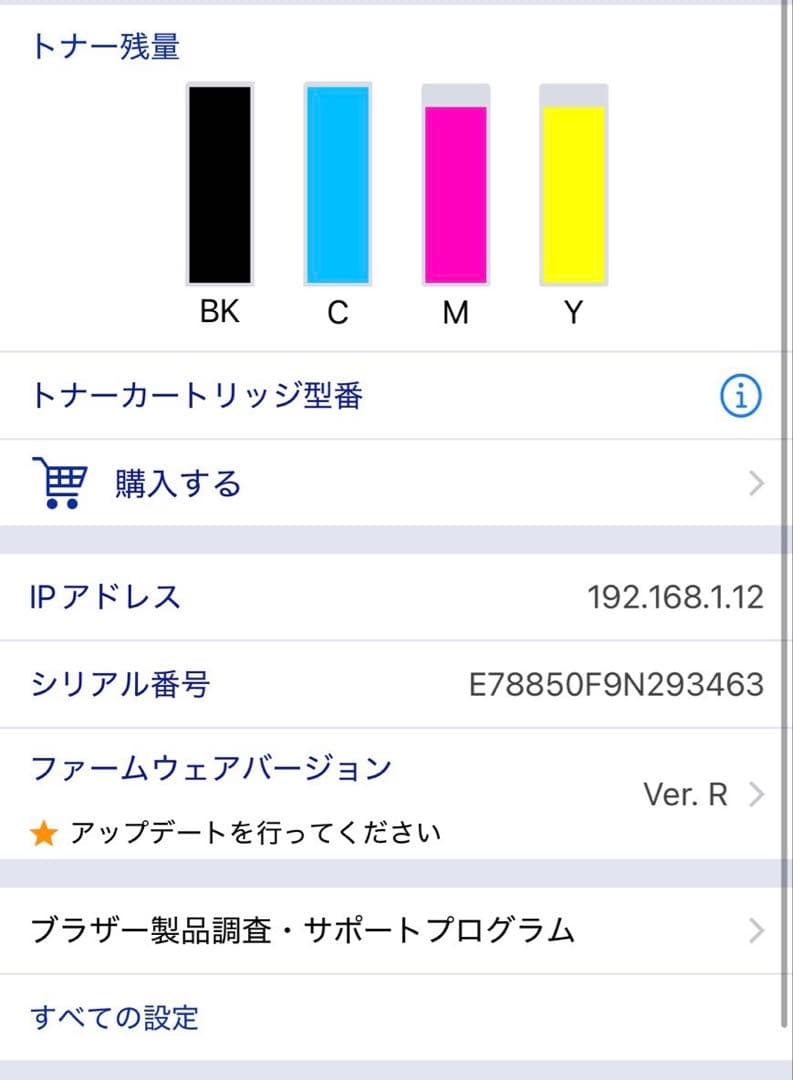The width and height of the screenshot is (793, 1080).
Task: Tap the BK label under the black toner
Action: click(218, 312)
